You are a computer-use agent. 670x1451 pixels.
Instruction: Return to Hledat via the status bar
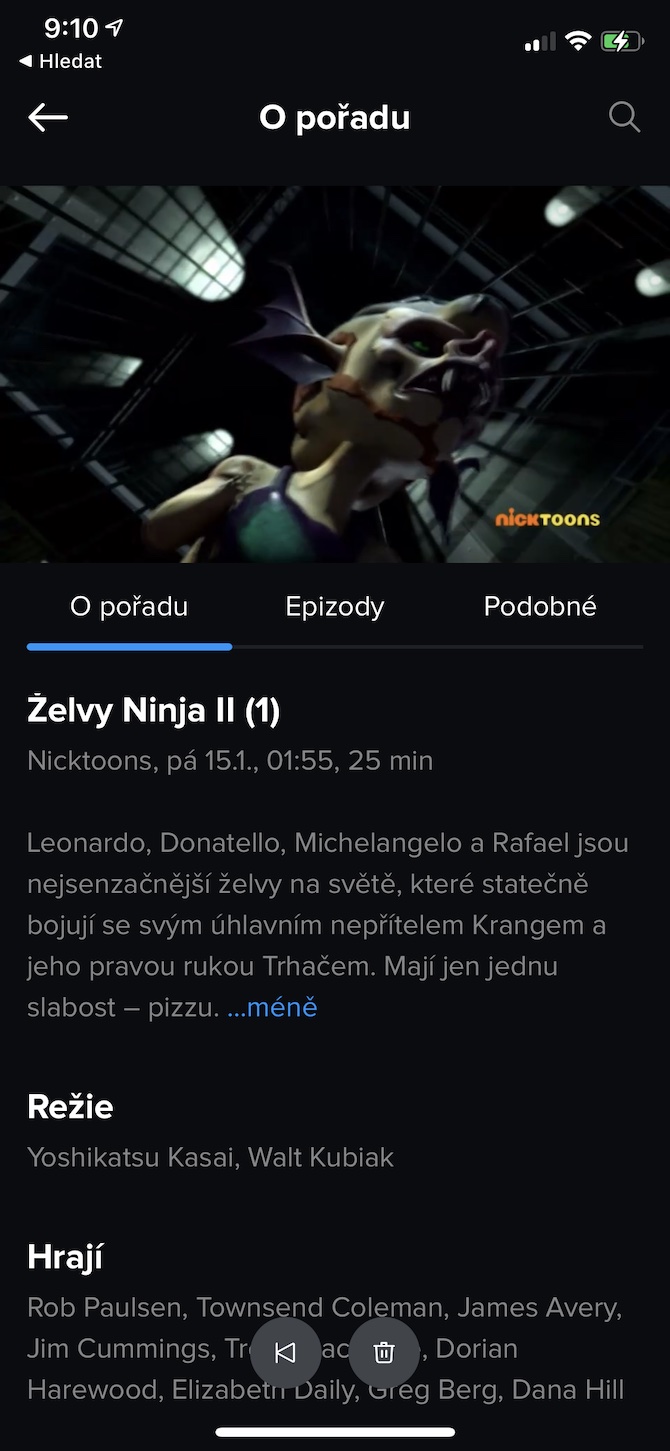[61, 61]
